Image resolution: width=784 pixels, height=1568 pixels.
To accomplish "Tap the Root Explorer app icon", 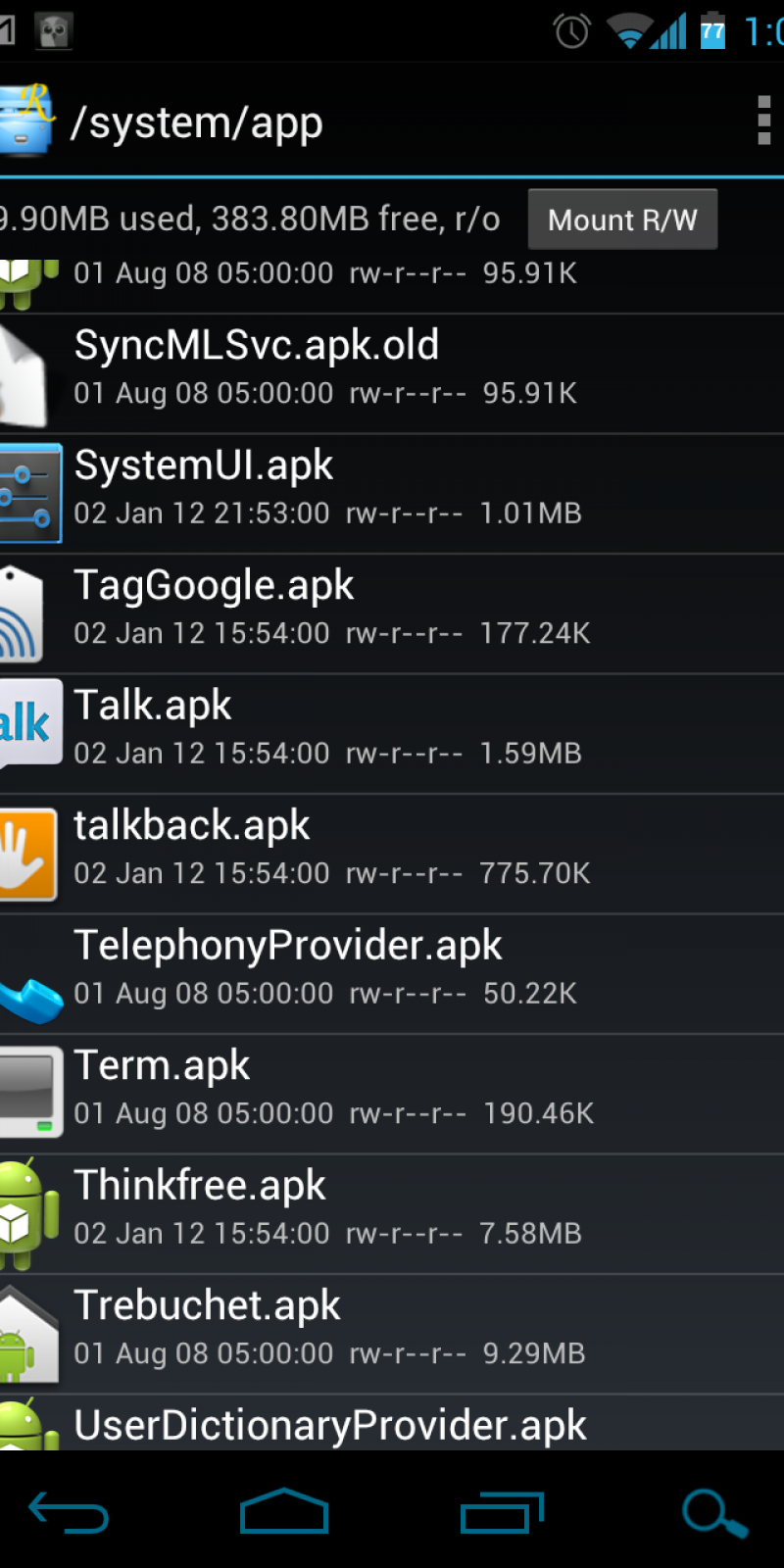I will 27,122.
